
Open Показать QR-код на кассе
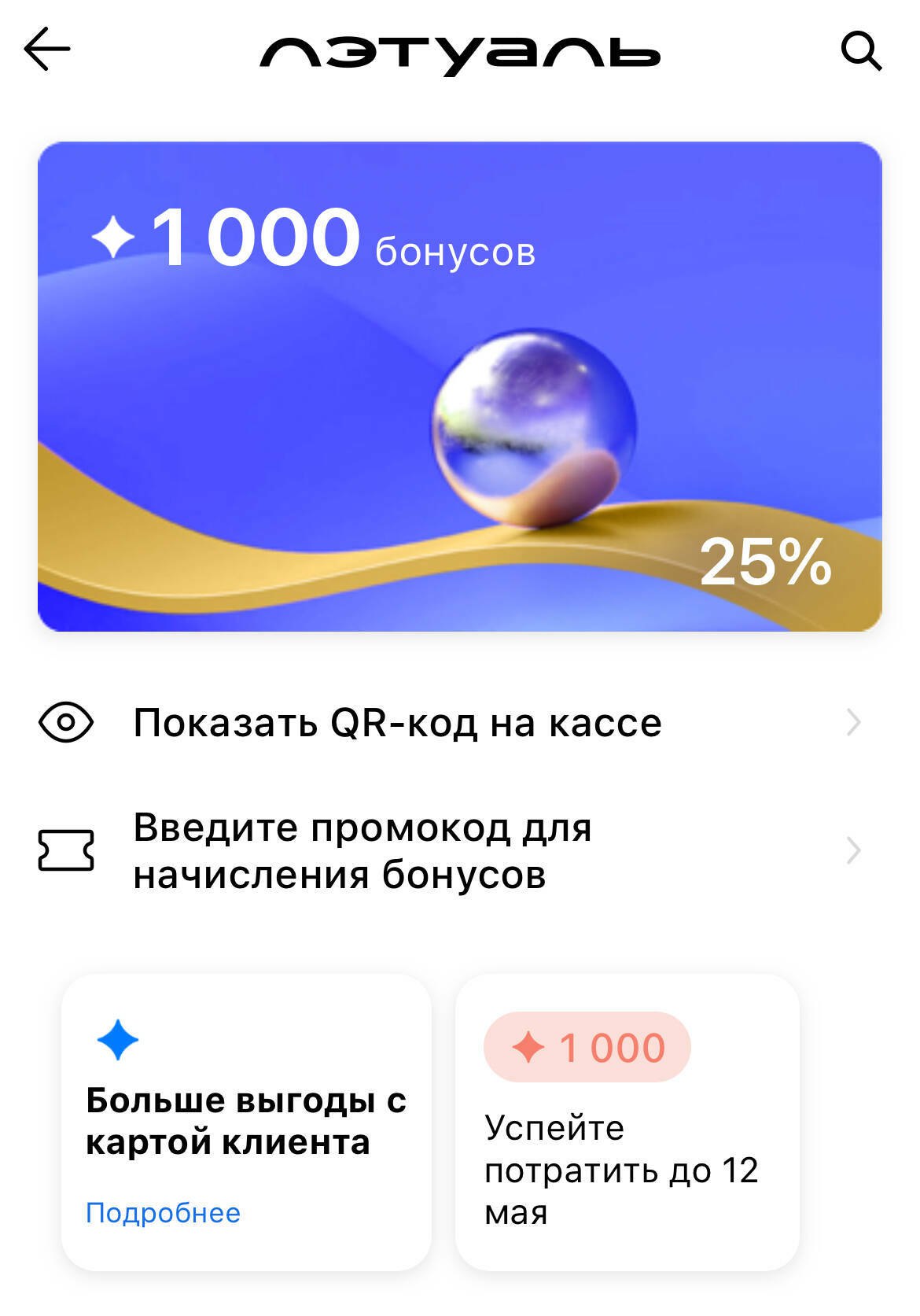tap(450, 722)
